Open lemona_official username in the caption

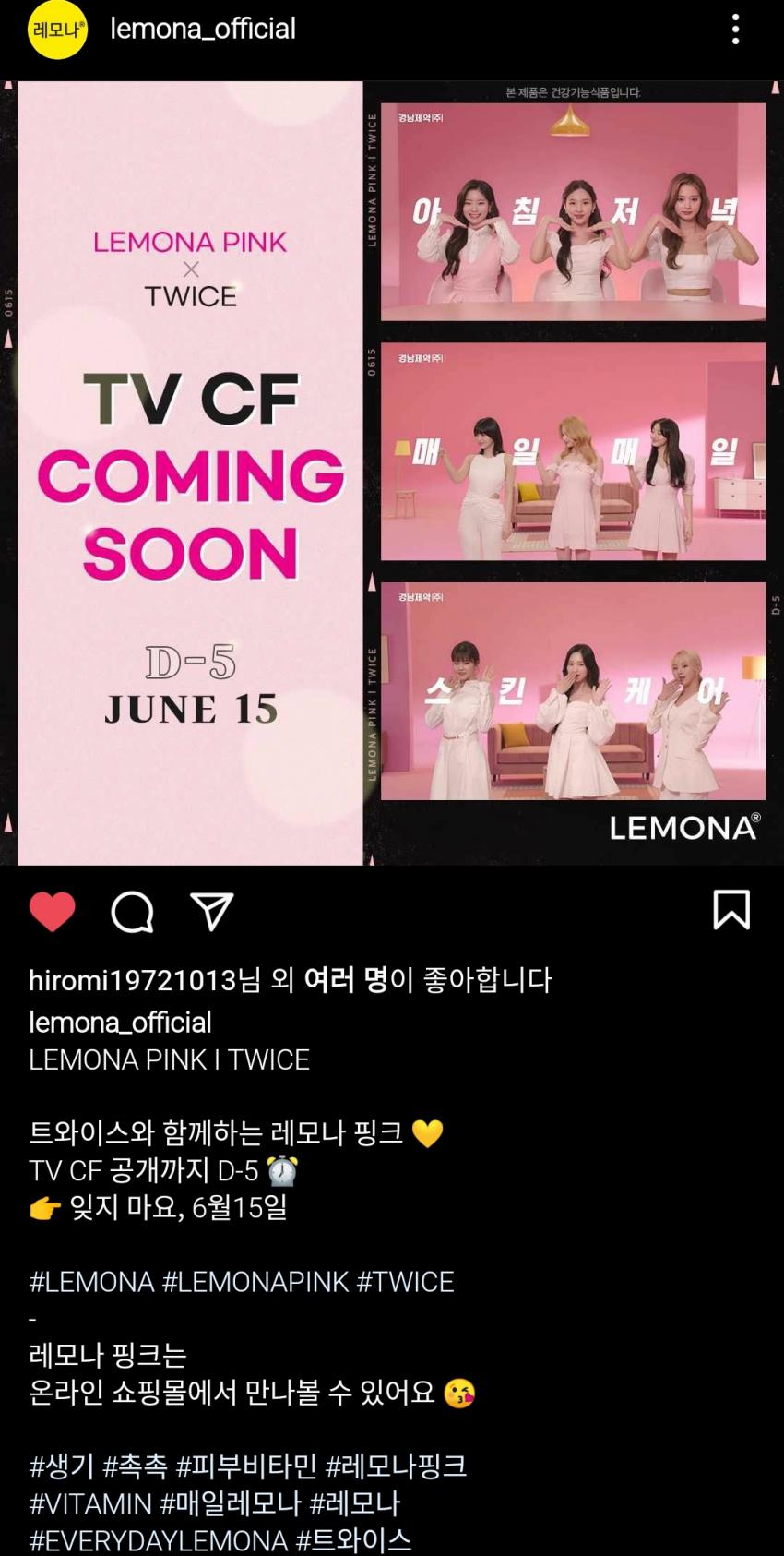pyautogui.click(x=121, y=1023)
